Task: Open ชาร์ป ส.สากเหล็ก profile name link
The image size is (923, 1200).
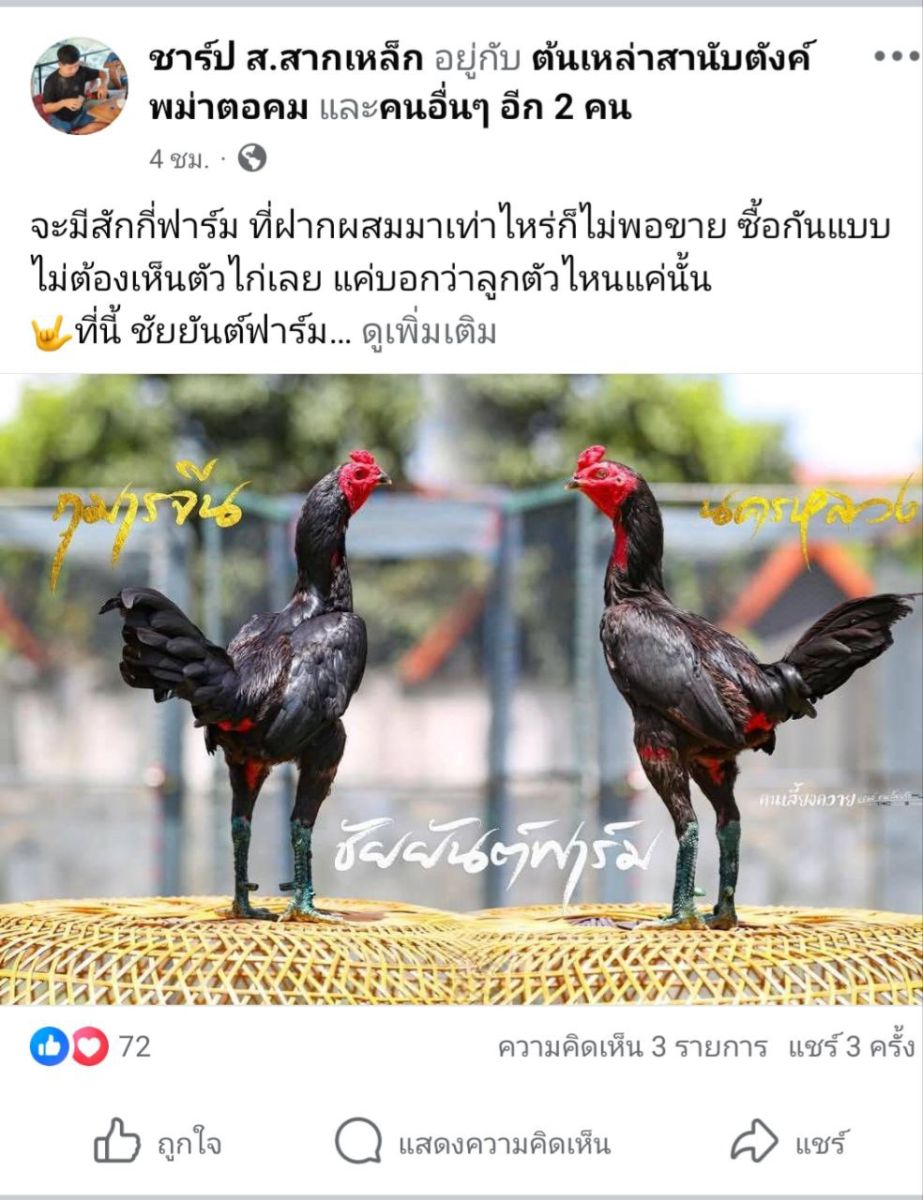Action: (x=286, y=59)
